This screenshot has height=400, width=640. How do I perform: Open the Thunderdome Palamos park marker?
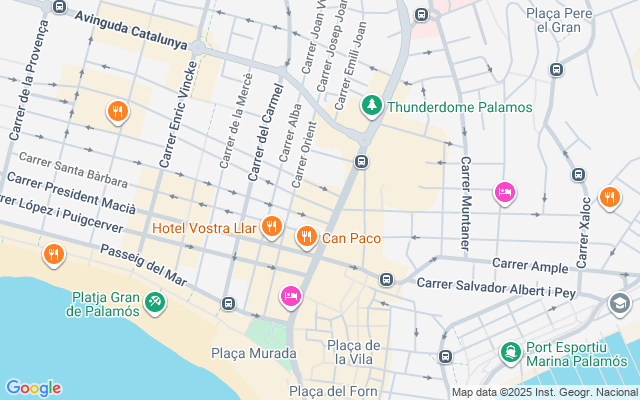coord(371,106)
